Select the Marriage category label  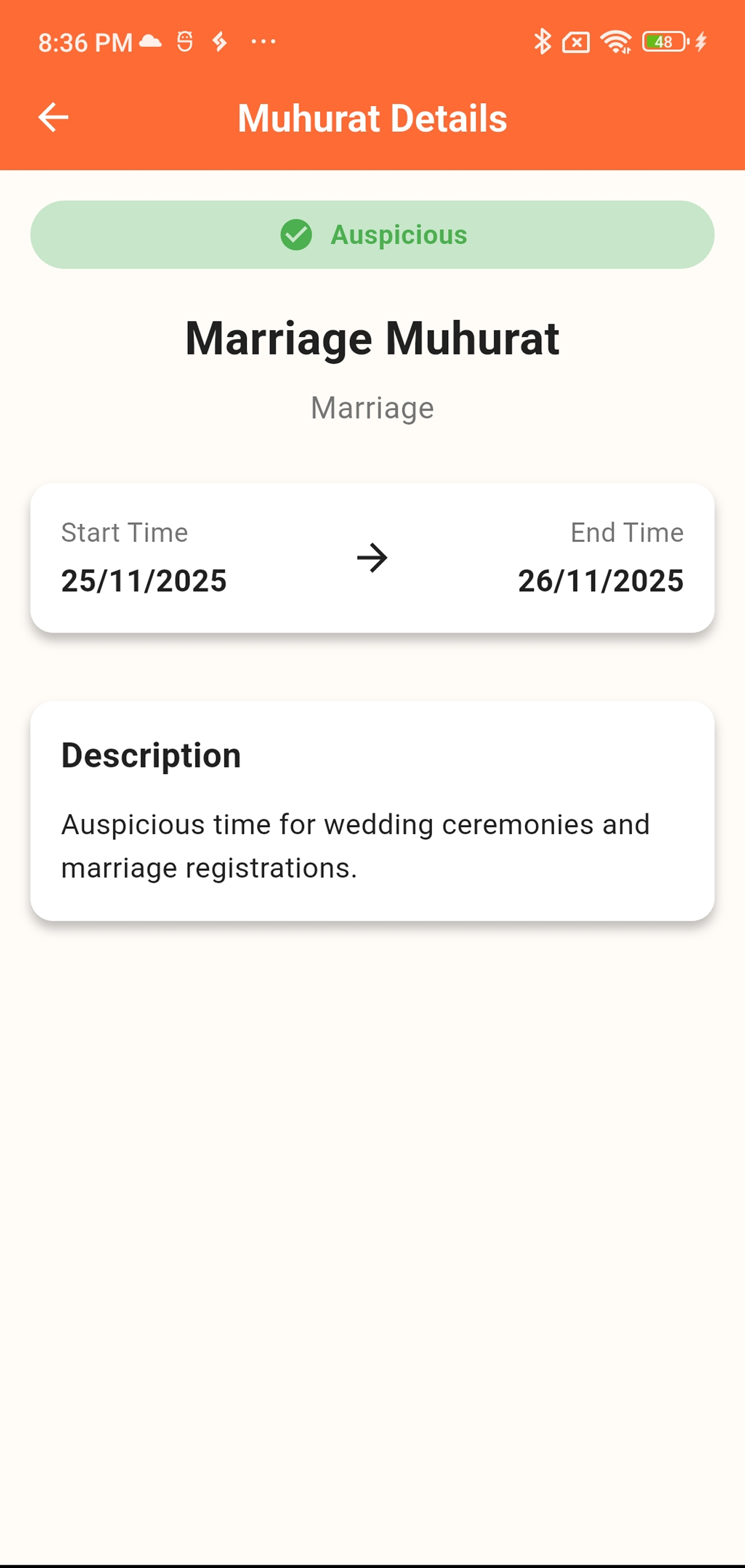click(x=372, y=408)
